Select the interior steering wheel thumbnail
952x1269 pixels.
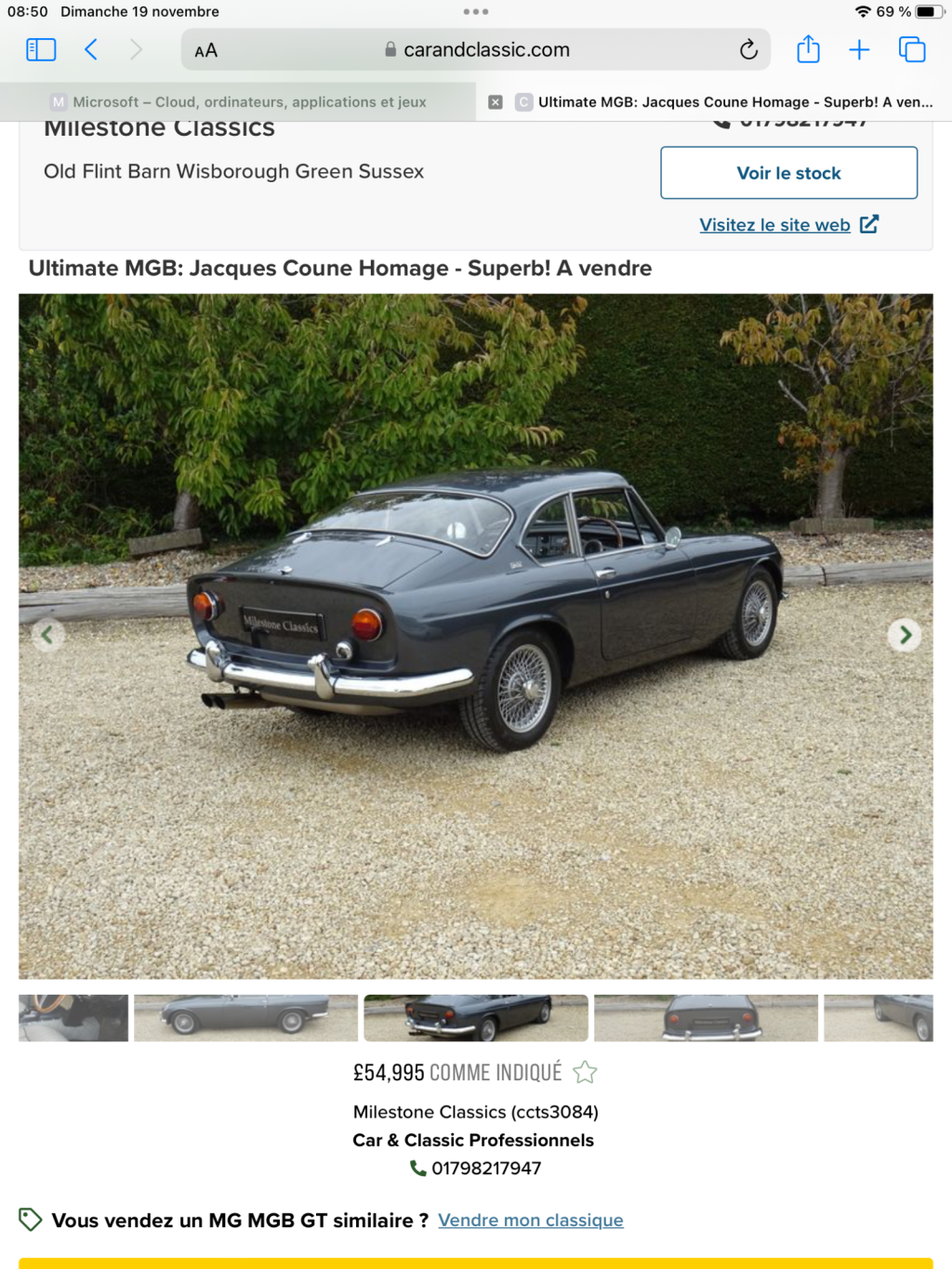(x=73, y=1018)
